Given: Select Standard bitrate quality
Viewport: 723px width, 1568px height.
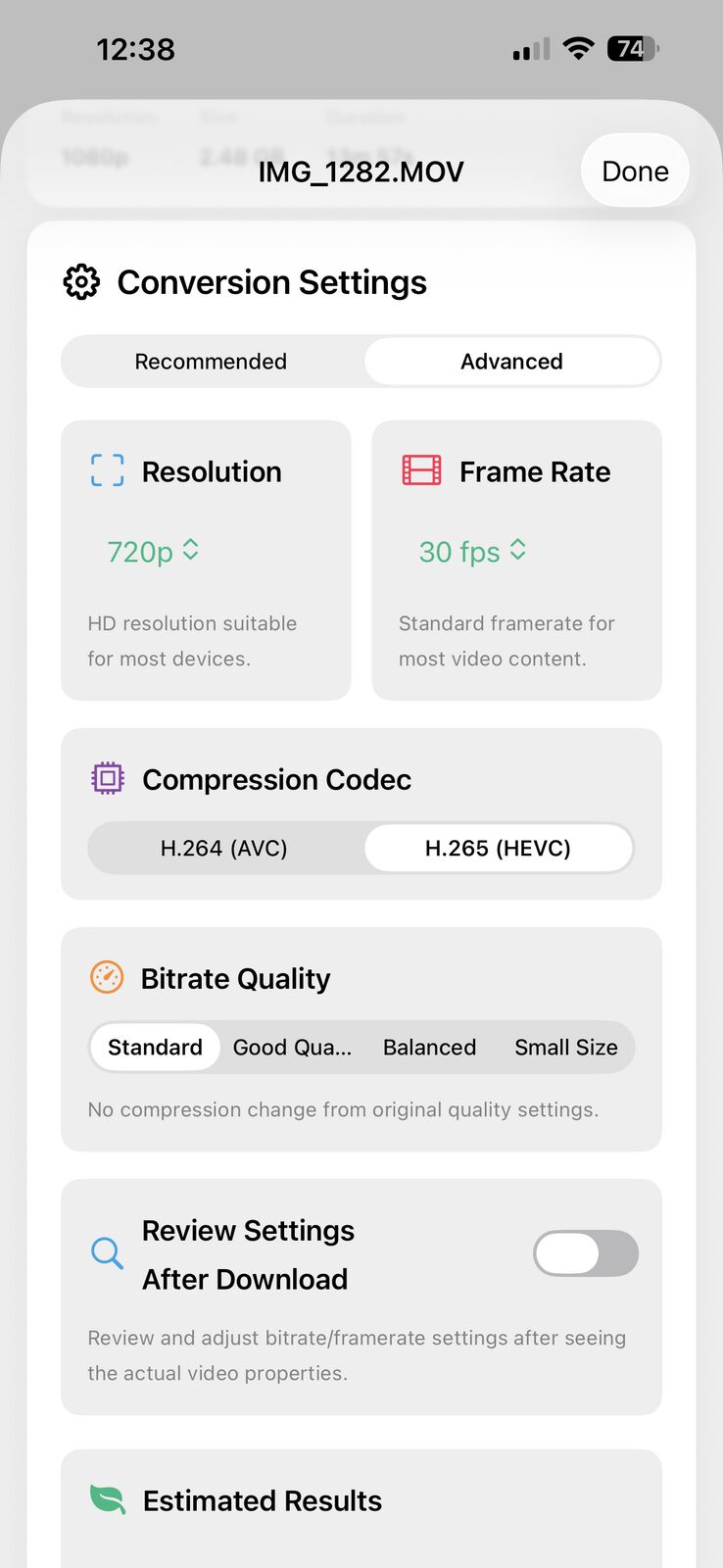Looking at the screenshot, I should pyautogui.click(x=155, y=1048).
